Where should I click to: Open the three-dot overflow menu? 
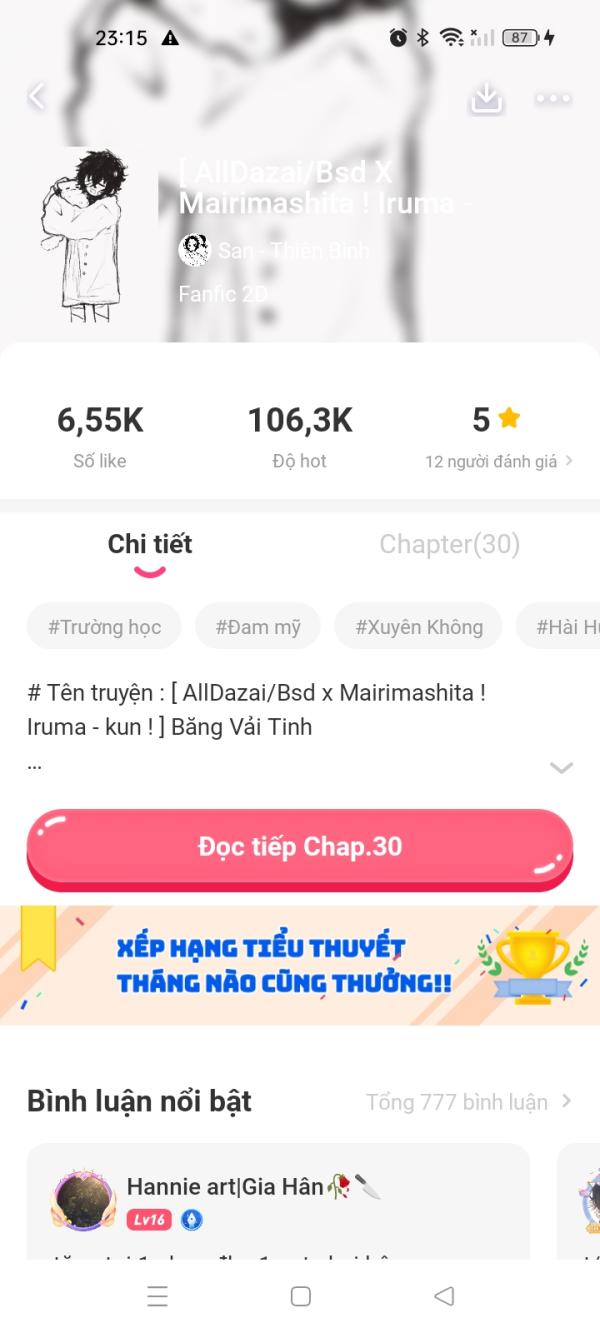coord(553,98)
